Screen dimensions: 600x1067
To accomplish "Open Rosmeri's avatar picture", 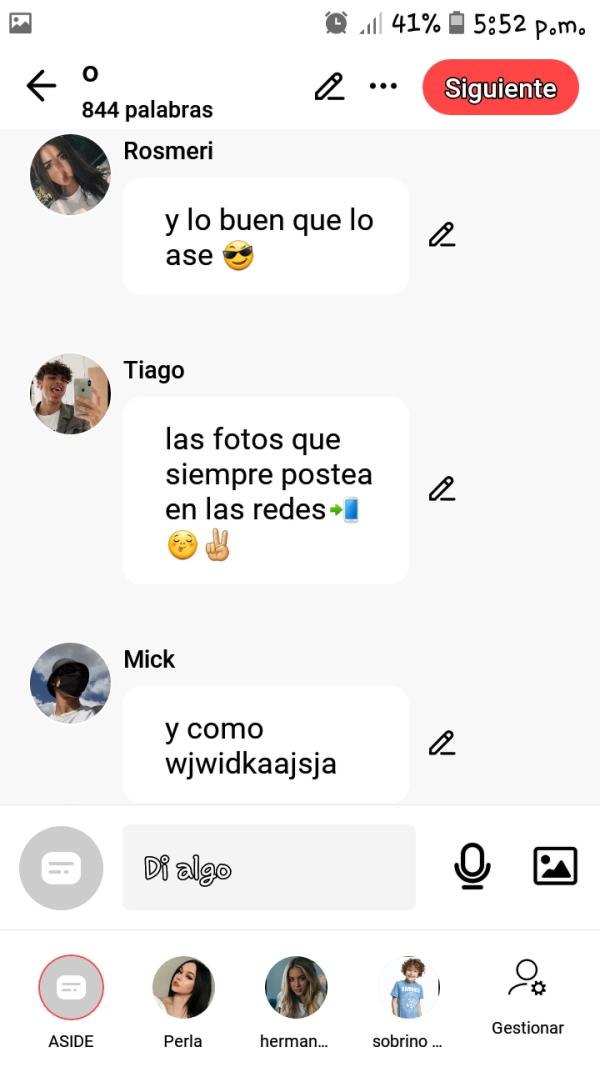I will pyautogui.click(x=70, y=174).
